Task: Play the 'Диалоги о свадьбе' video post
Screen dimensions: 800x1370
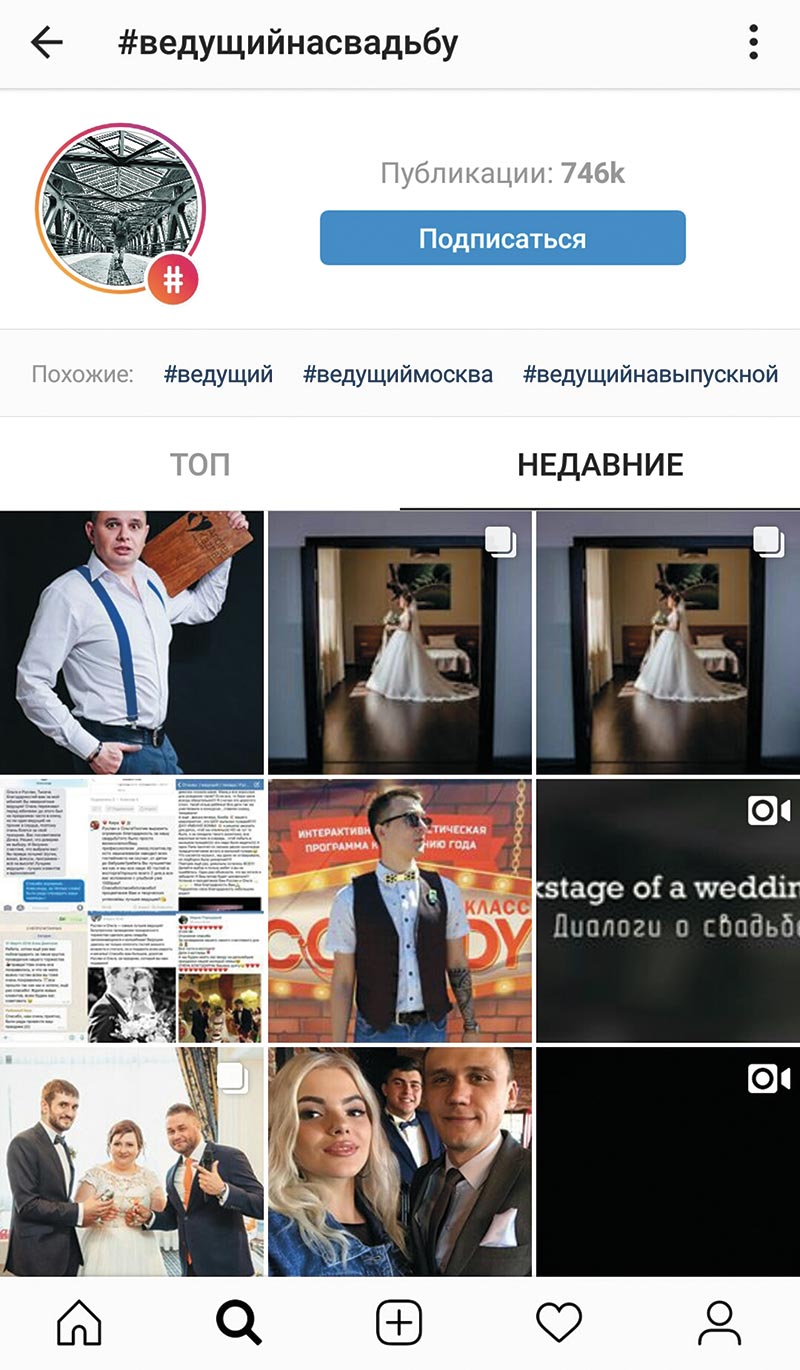Action: pyautogui.click(x=668, y=910)
